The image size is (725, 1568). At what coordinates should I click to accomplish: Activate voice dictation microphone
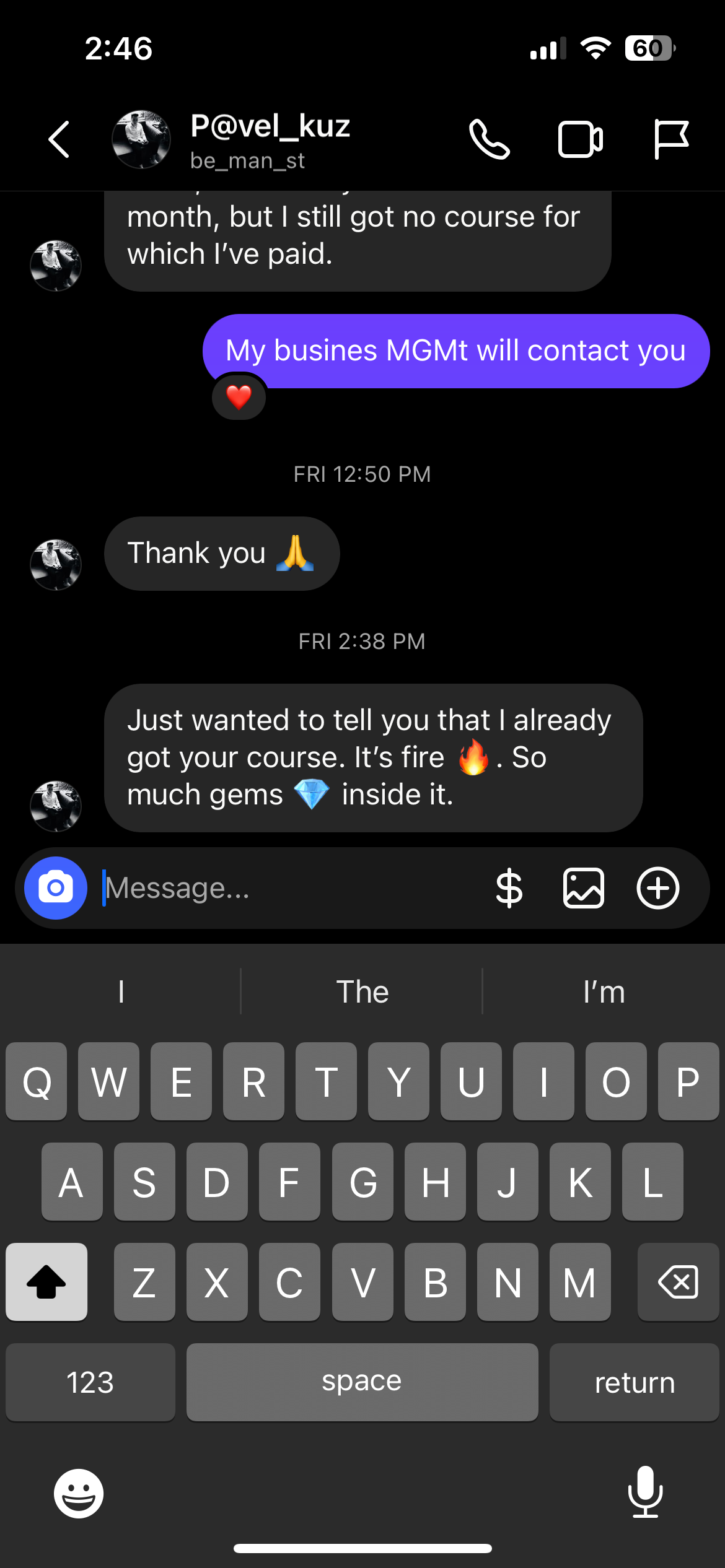(x=646, y=1492)
